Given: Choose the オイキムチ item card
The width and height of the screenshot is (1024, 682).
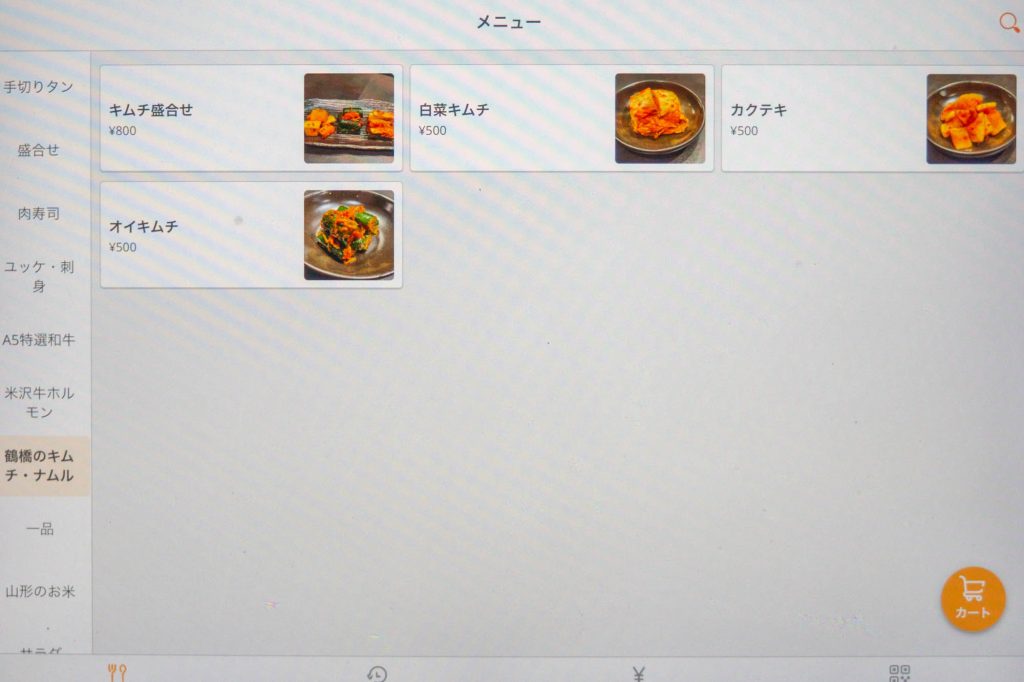Looking at the screenshot, I should click(251, 235).
